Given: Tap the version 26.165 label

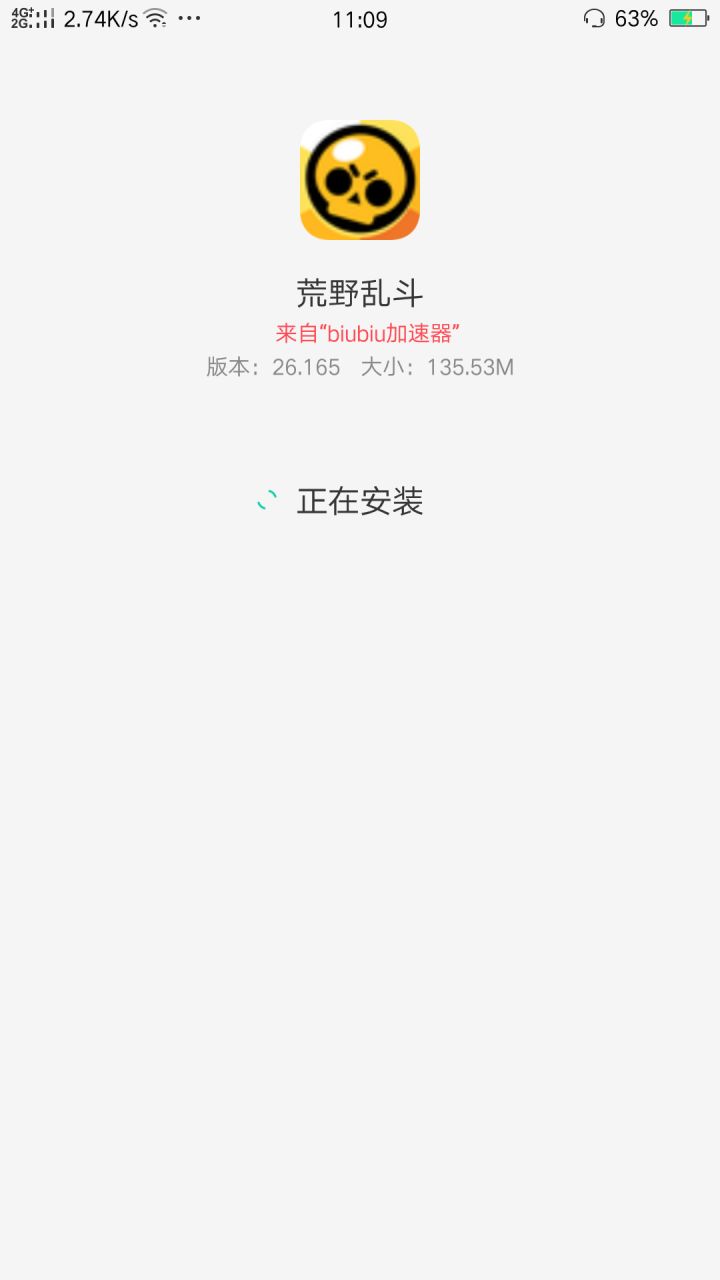Looking at the screenshot, I should [273, 367].
